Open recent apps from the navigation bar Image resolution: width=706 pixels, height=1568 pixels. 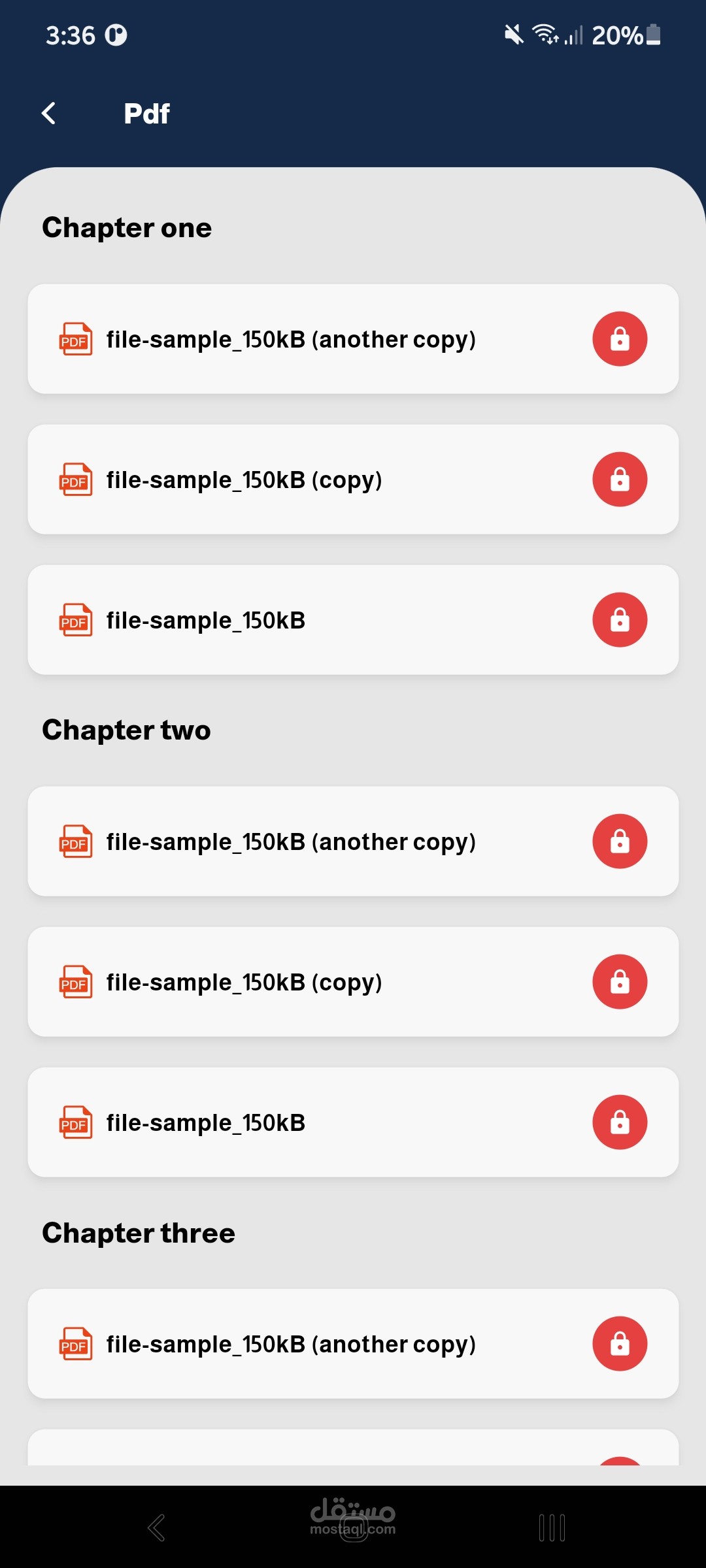[552, 1527]
